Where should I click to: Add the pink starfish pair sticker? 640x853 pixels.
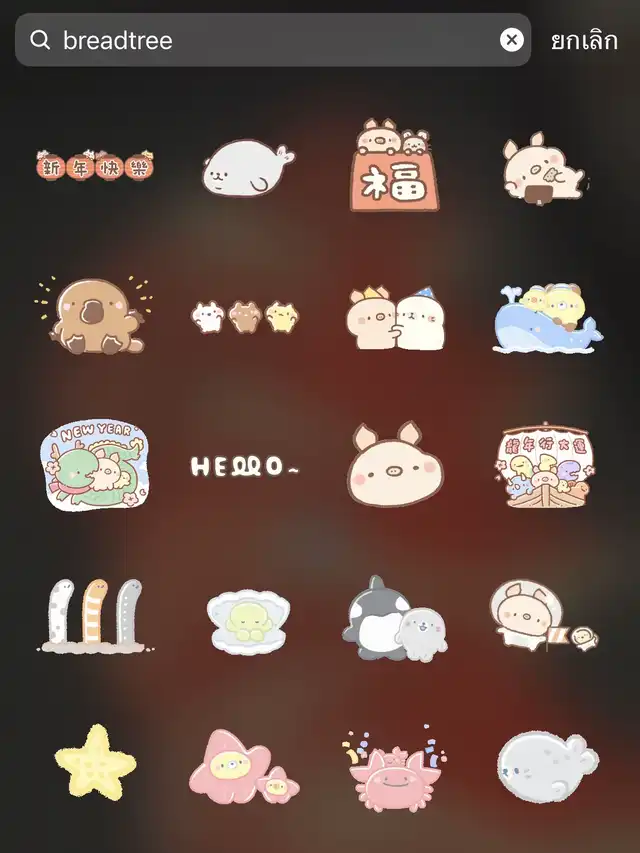click(240, 768)
